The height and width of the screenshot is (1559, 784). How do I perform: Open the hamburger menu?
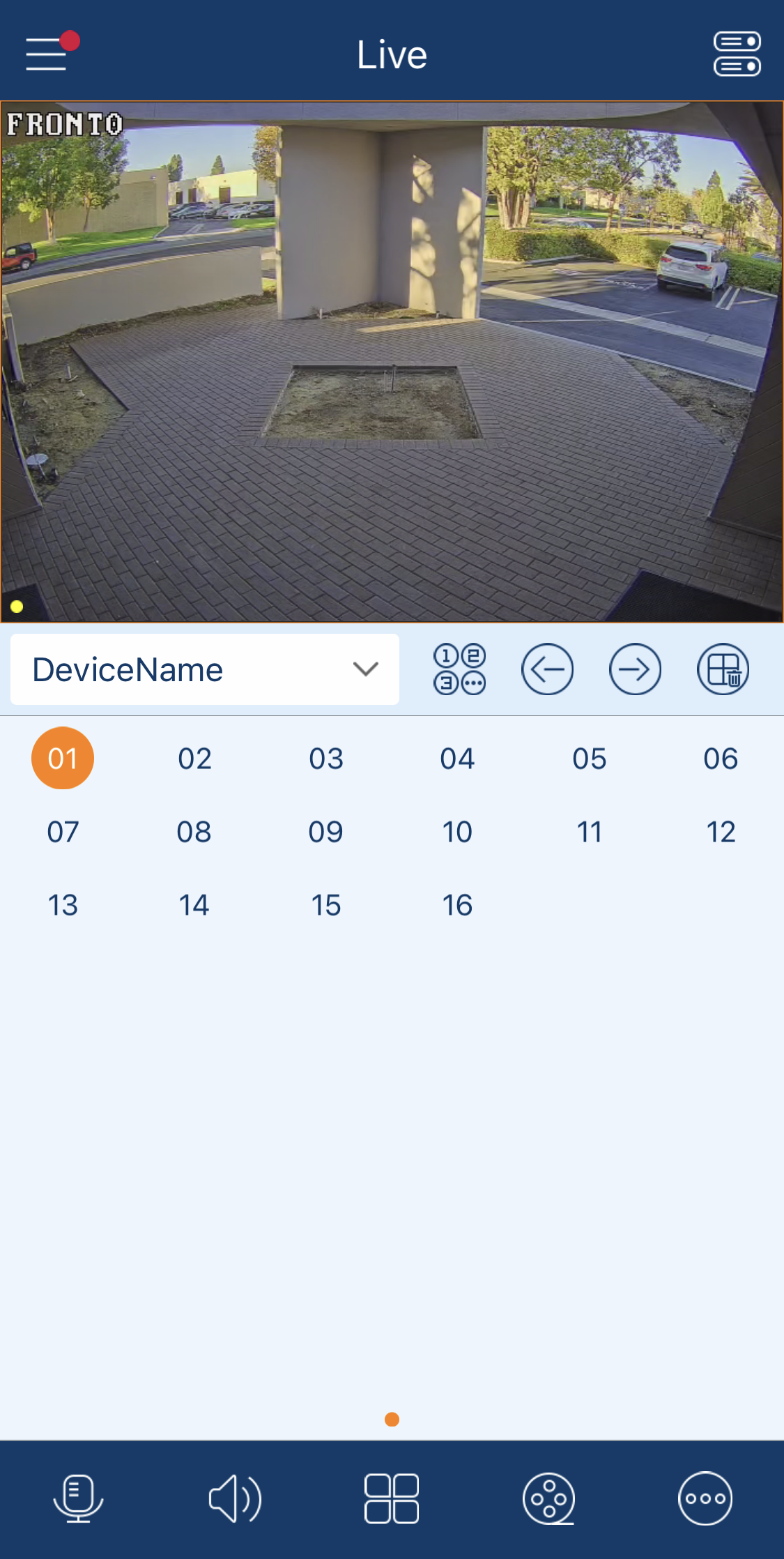[47, 54]
